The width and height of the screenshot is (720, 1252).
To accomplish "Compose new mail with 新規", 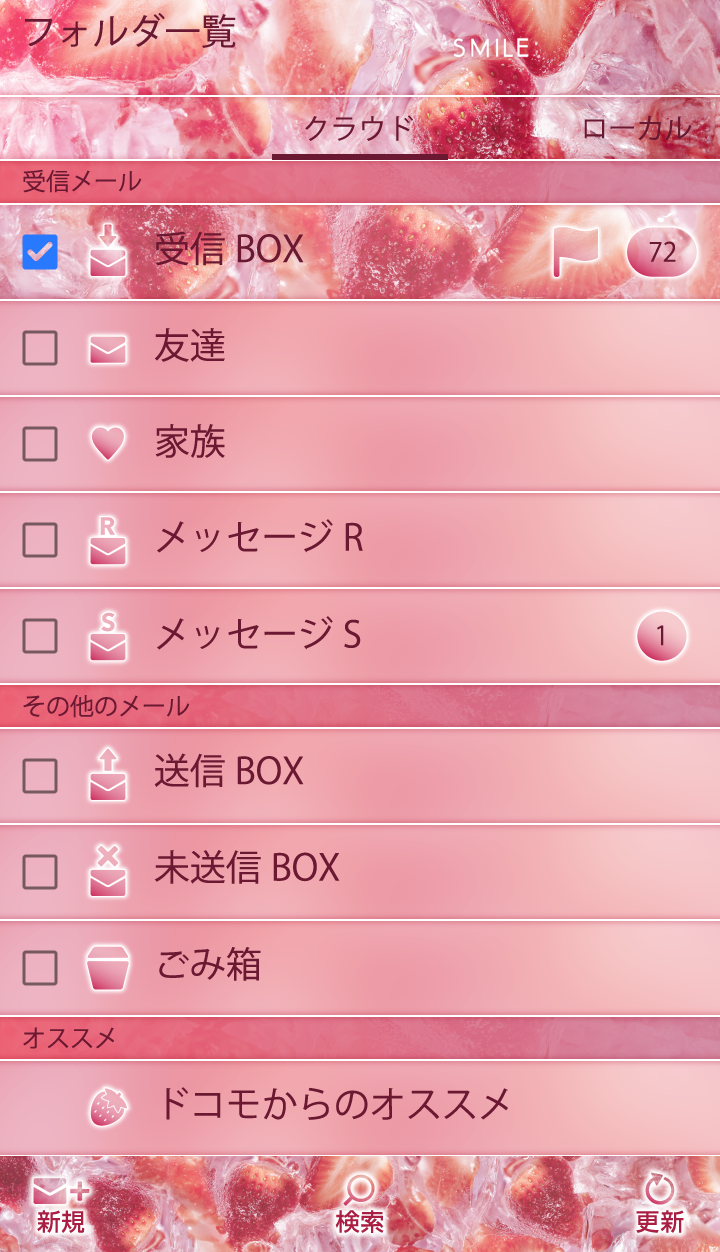I will pos(61,1204).
